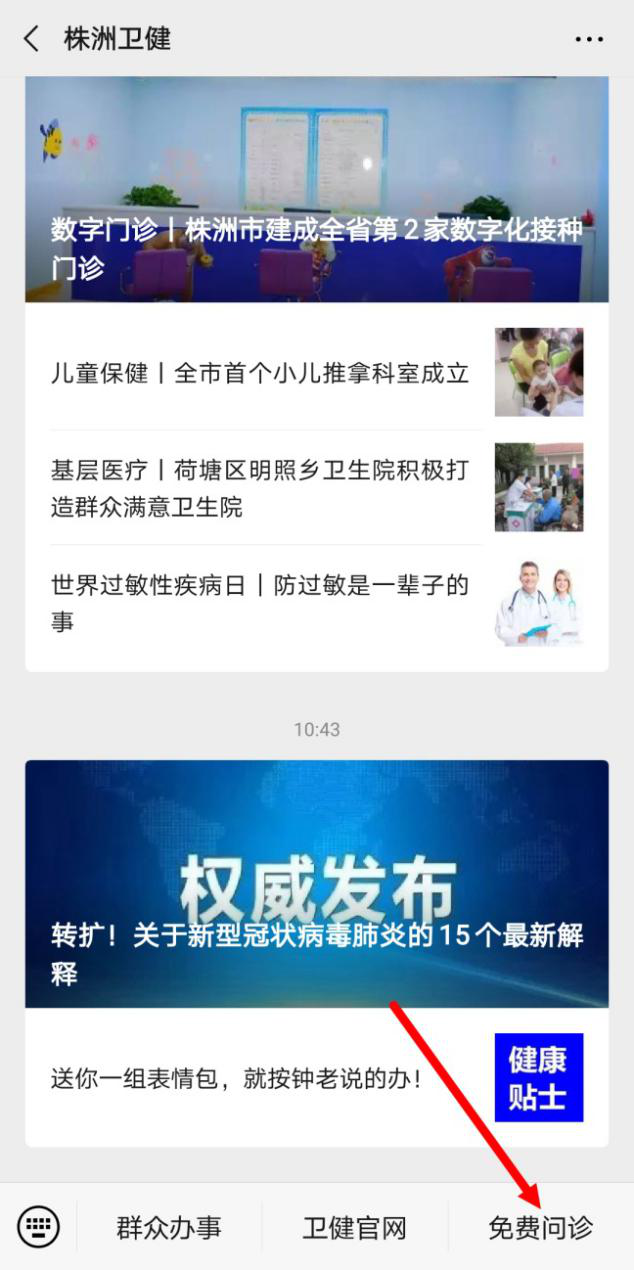Open 世界过敏性疾病日 allergy article
The width and height of the screenshot is (634, 1270).
point(260,602)
